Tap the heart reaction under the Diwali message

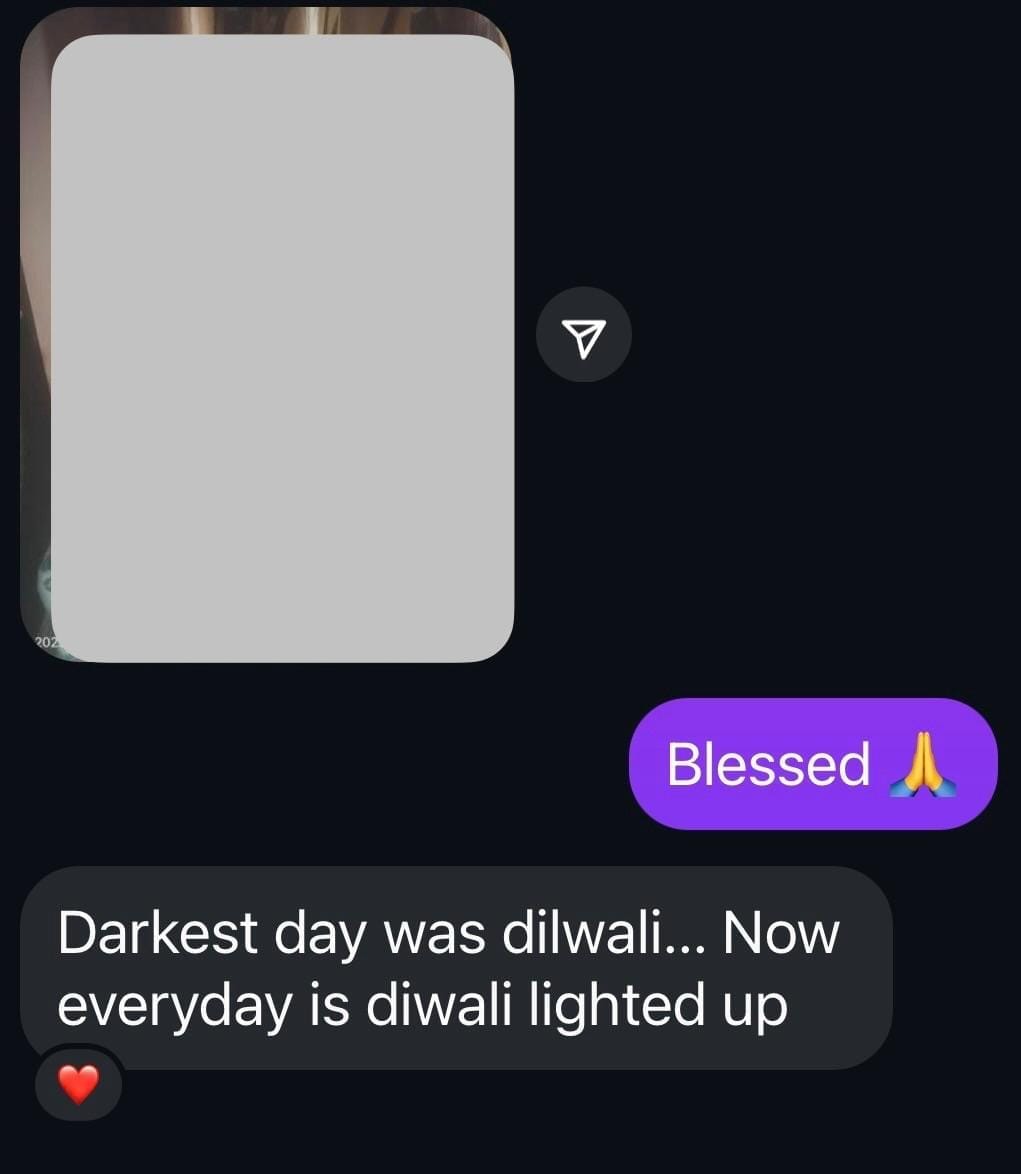[x=79, y=1084]
